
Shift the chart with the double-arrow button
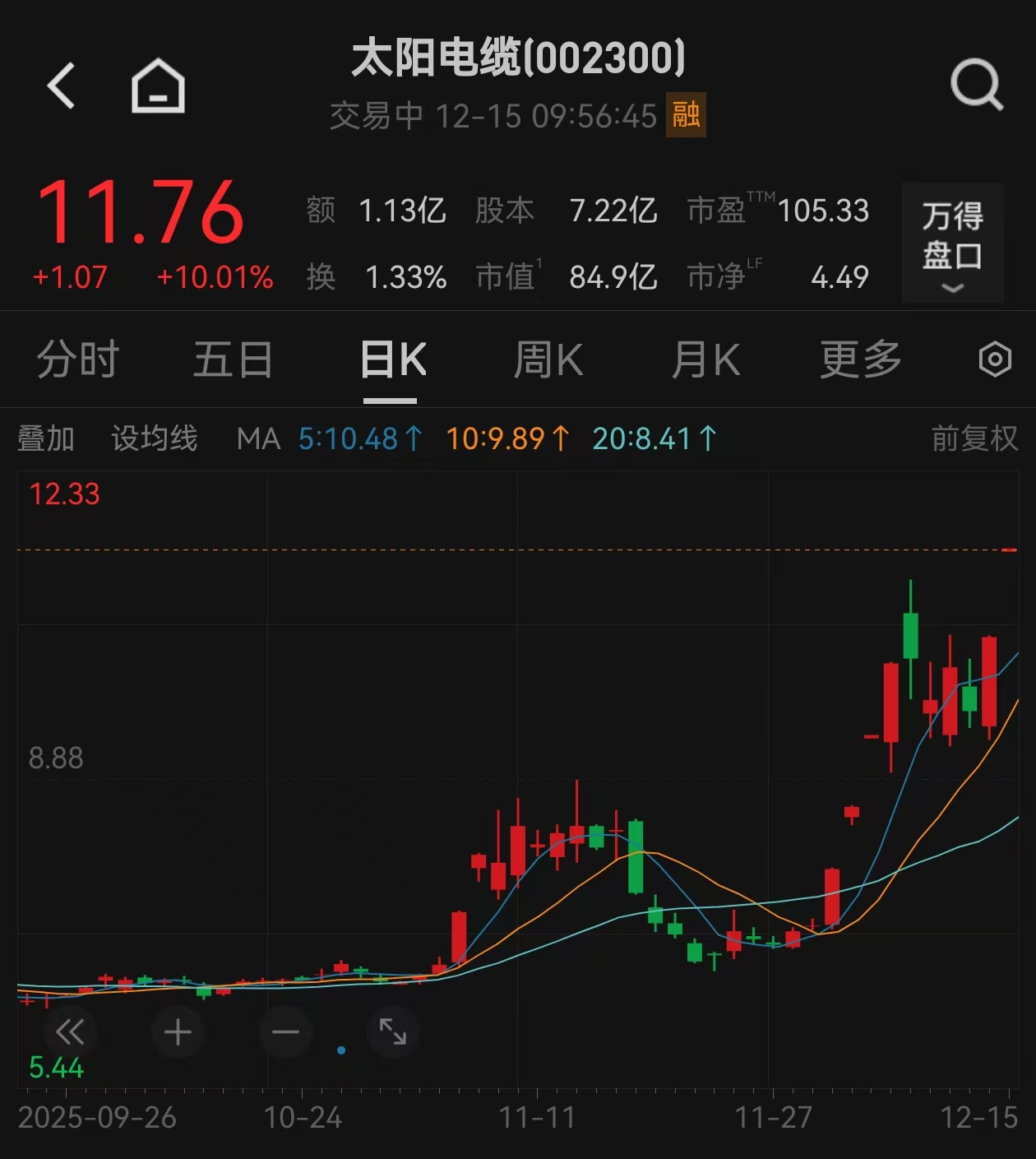click(x=70, y=1032)
